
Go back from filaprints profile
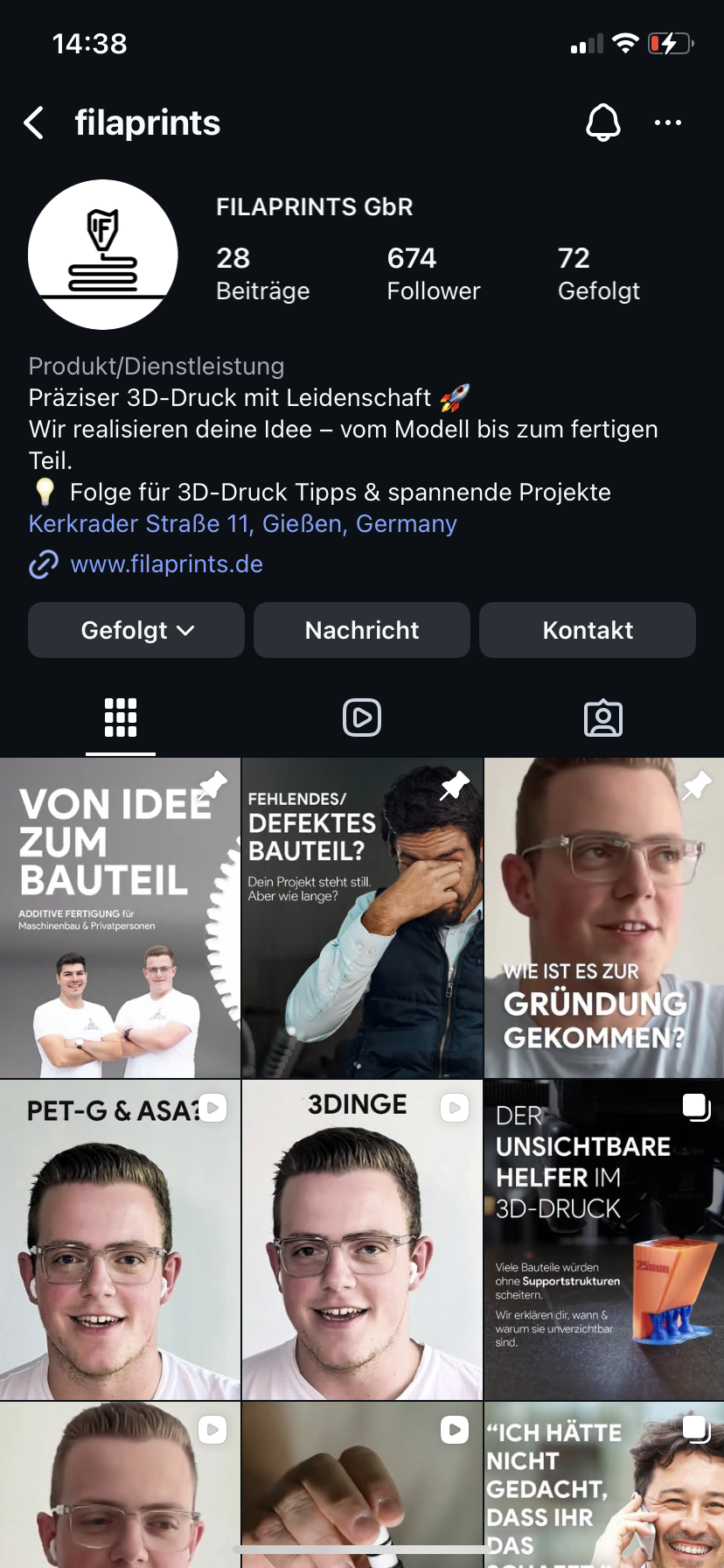coord(34,123)
